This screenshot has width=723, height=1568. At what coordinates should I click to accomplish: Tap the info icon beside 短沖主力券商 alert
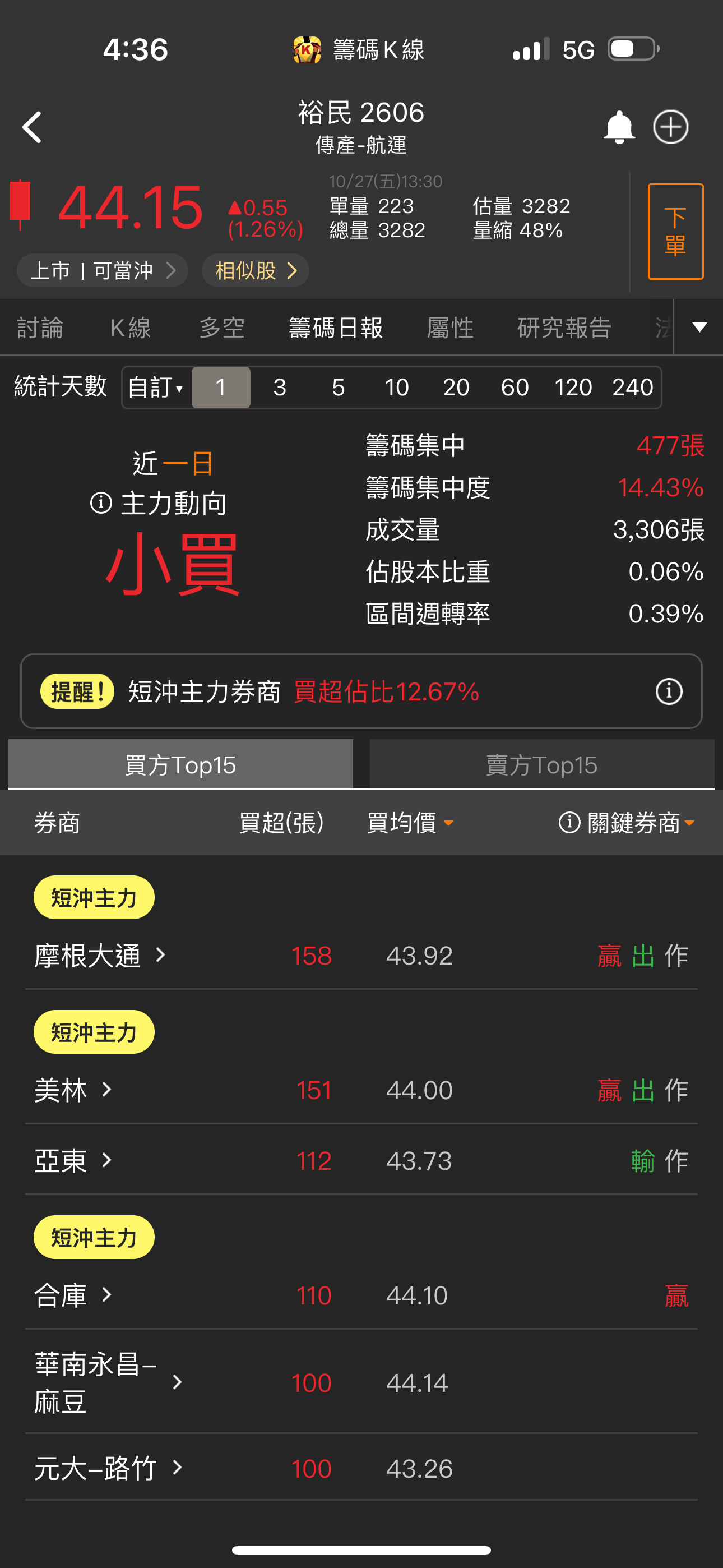[x=668, y=691]
